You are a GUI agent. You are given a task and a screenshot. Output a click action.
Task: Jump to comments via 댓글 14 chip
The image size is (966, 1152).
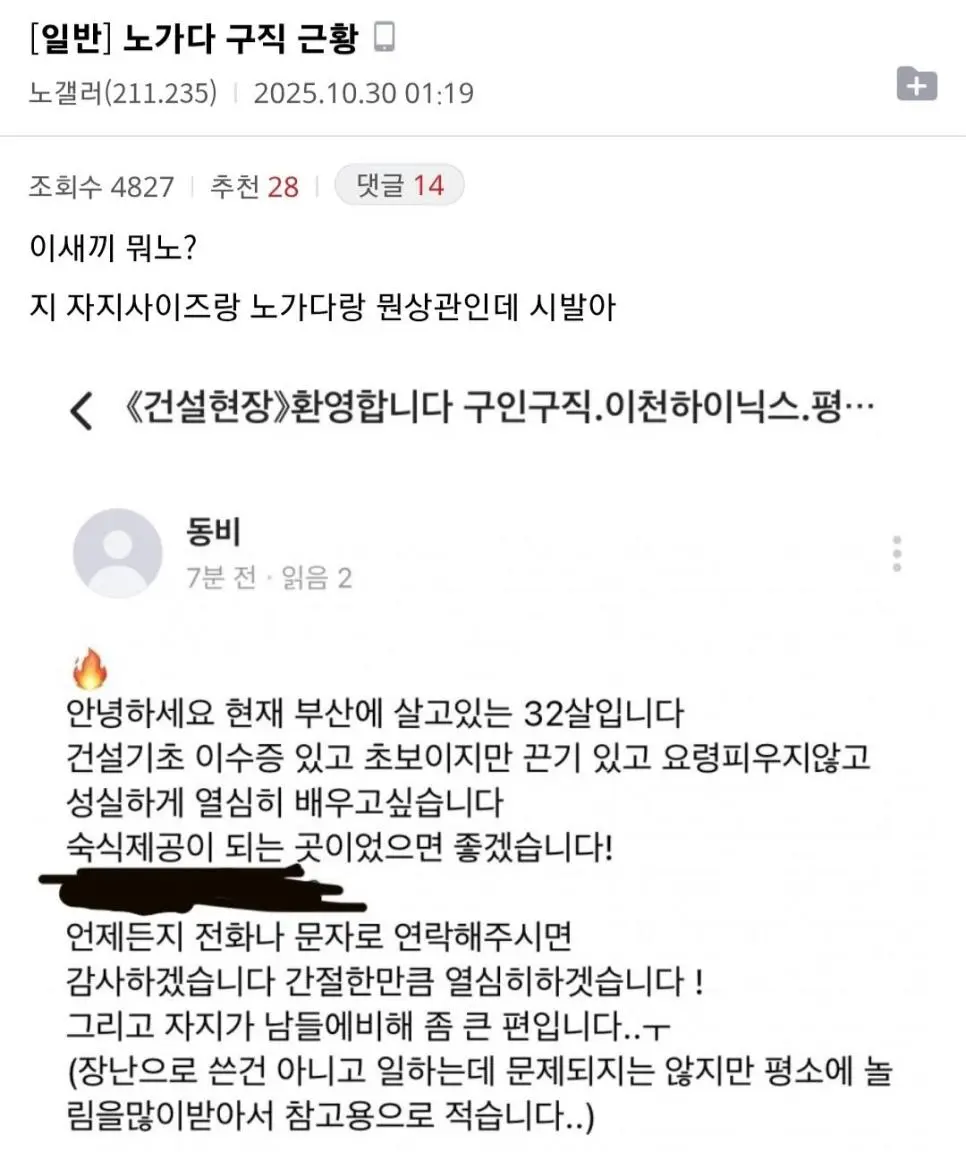(x=399, y=185)
